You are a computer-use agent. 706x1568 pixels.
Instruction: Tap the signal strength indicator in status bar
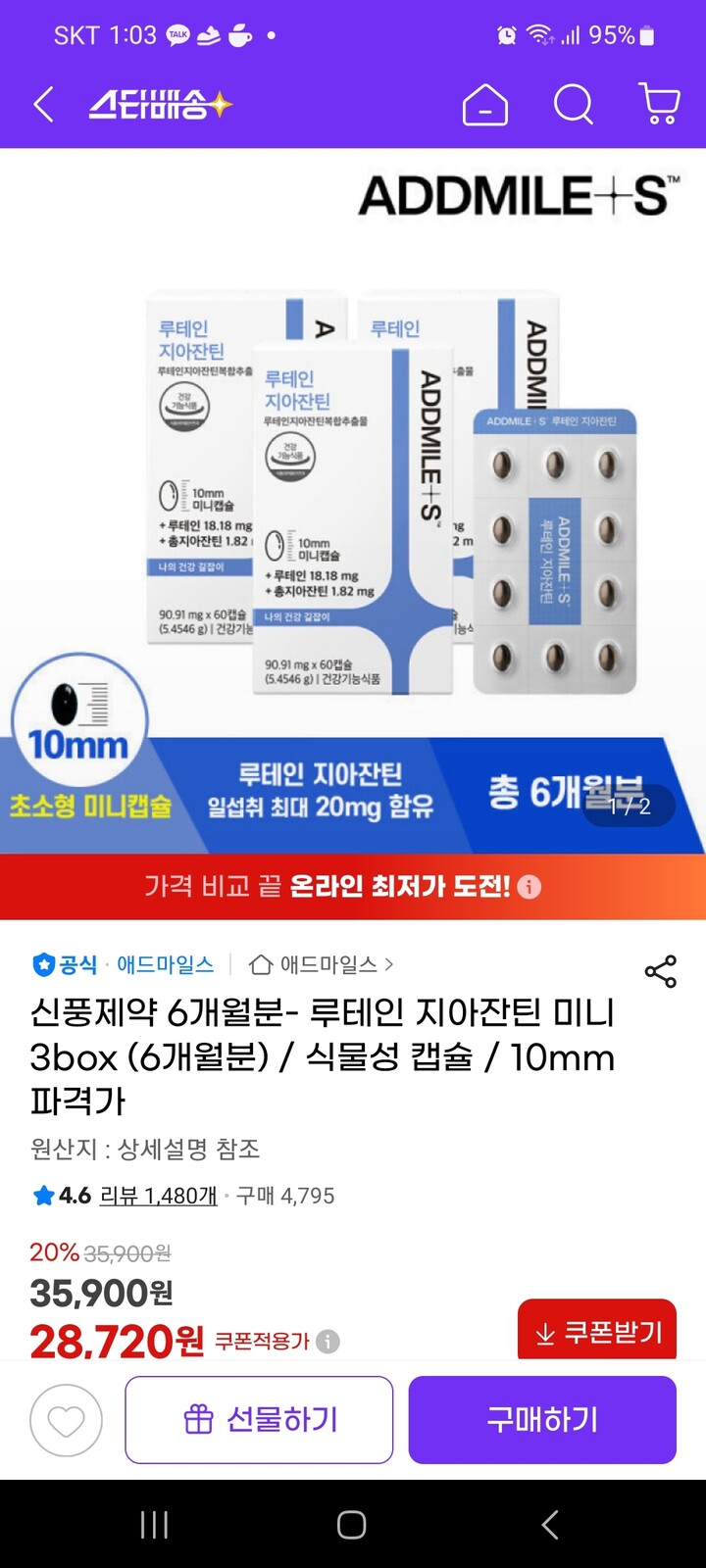point(573,35)
